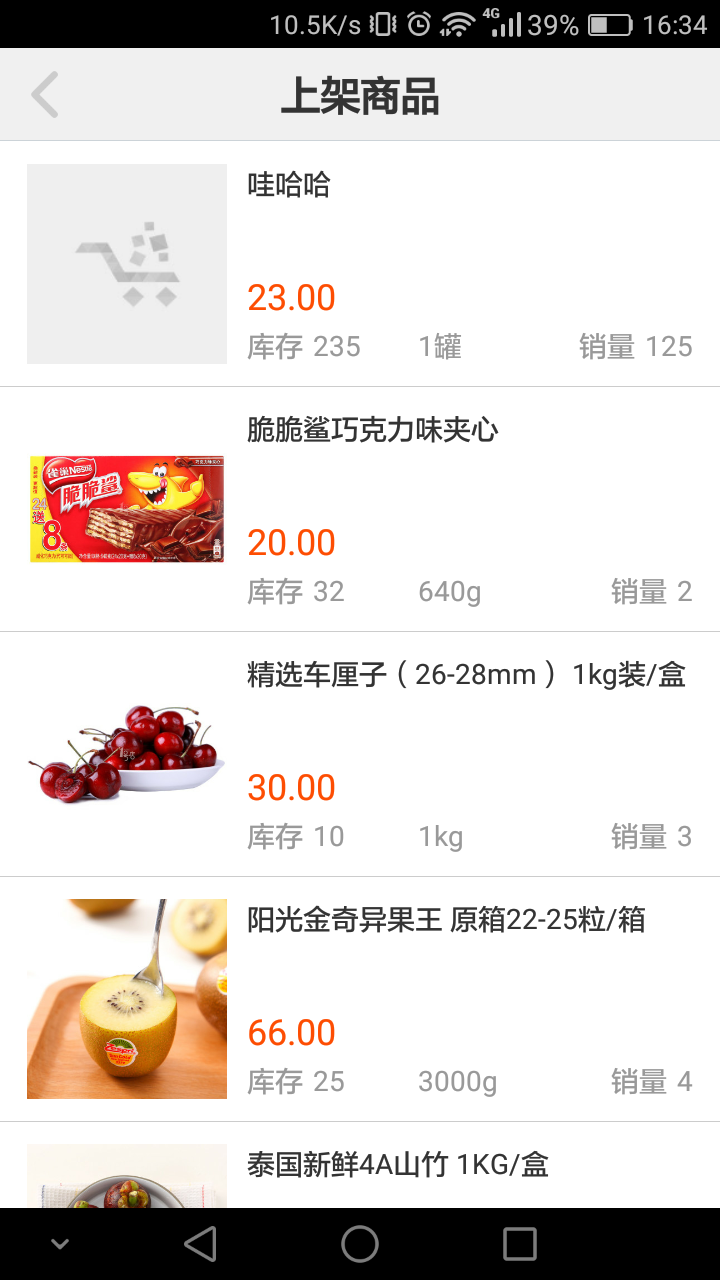The image size is (720, 1280).
Task: Go back from the 上架商品 page
Action: click(x=45, y=96)
